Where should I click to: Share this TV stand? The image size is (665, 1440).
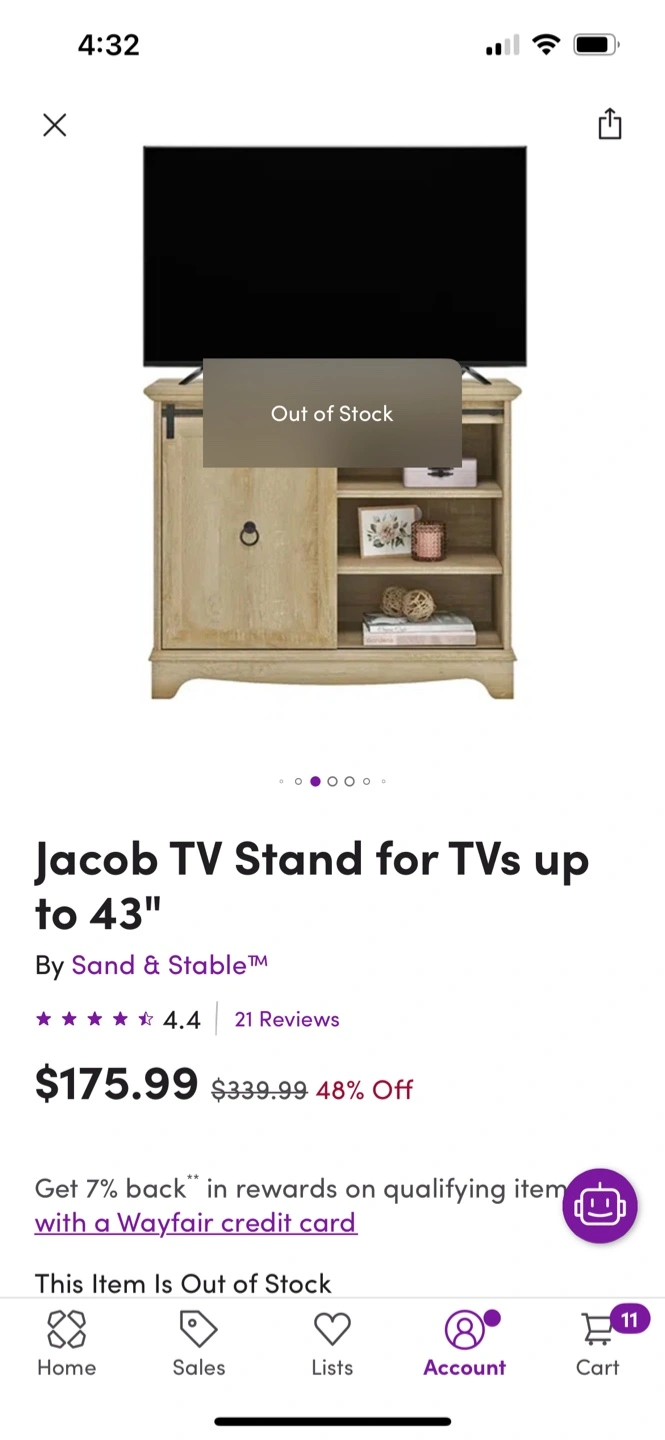coord(609,124)
